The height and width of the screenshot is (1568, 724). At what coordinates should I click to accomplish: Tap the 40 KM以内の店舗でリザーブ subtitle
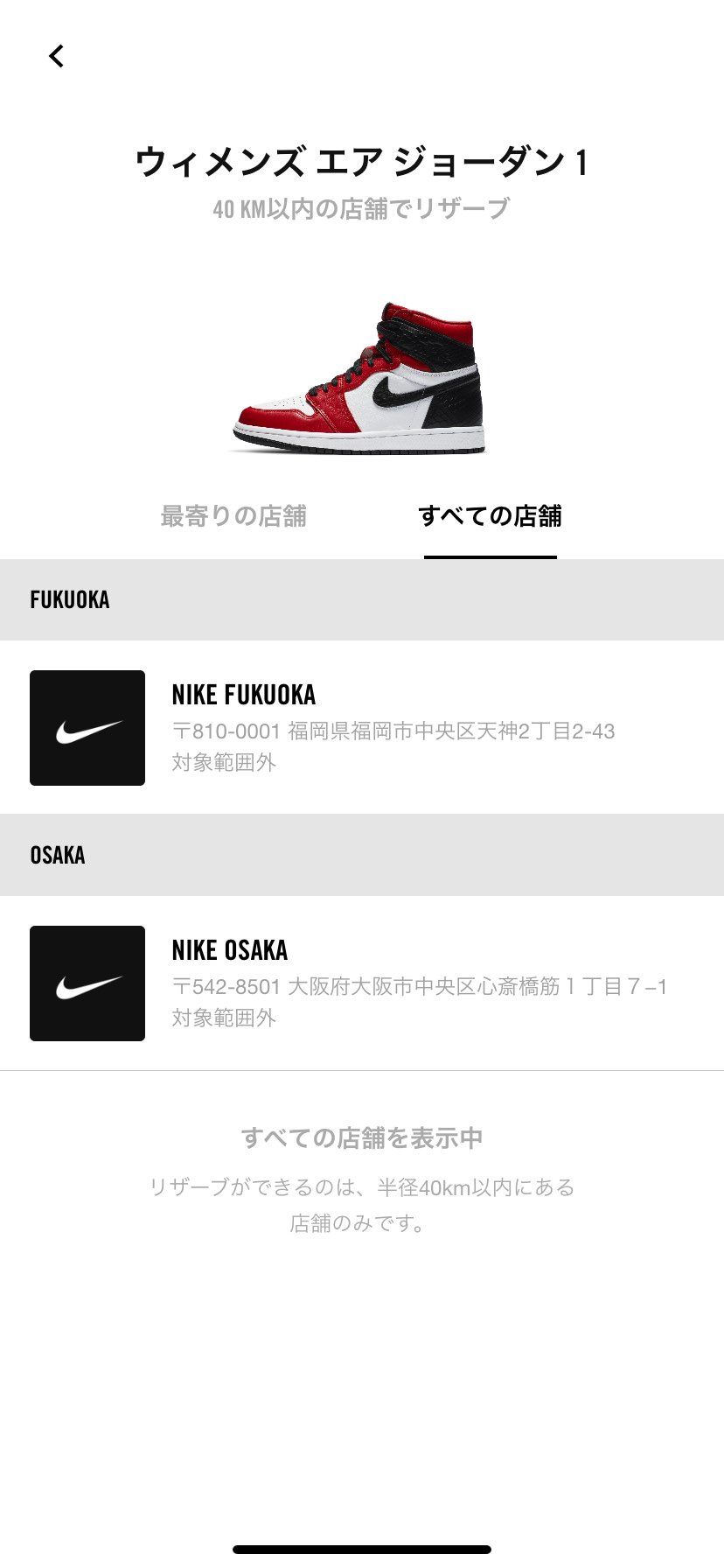pos(362,208)
